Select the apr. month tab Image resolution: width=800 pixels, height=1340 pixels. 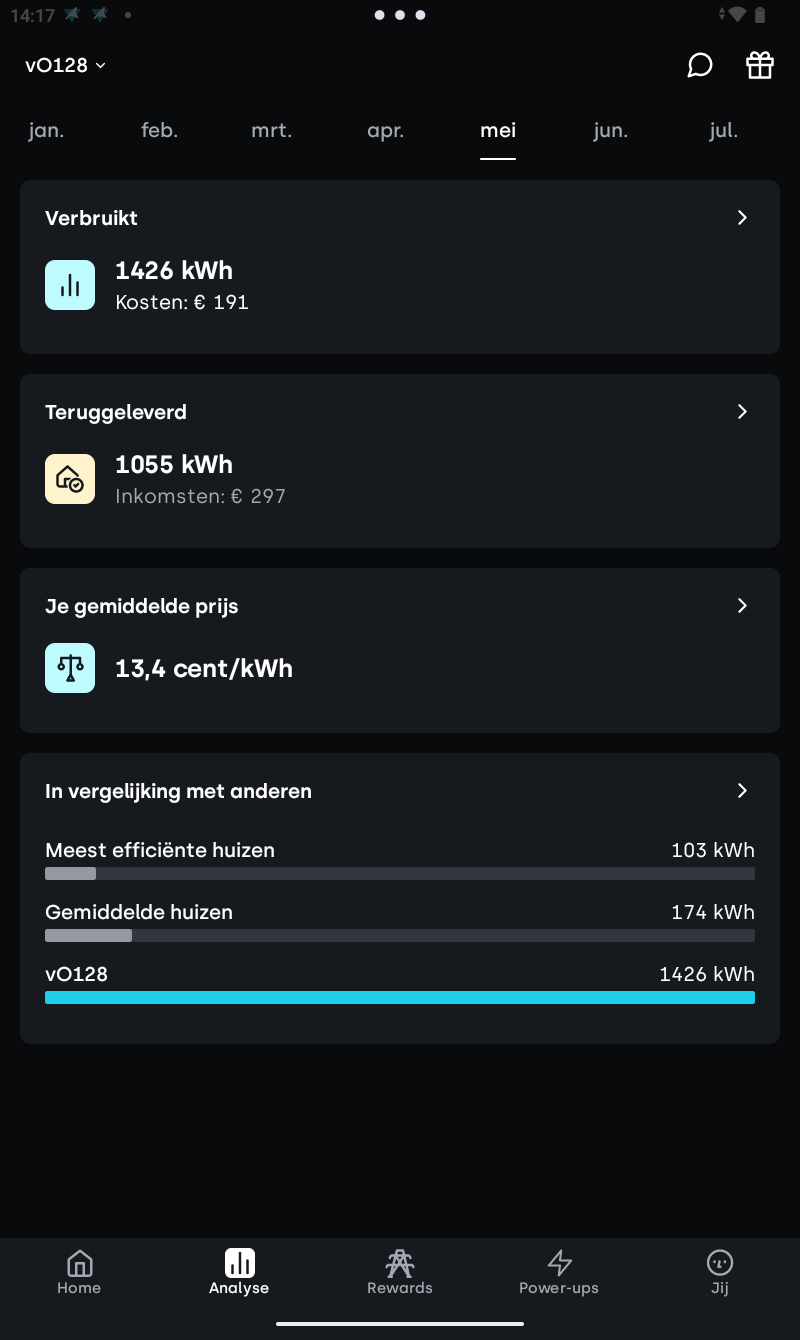[385, 131]
